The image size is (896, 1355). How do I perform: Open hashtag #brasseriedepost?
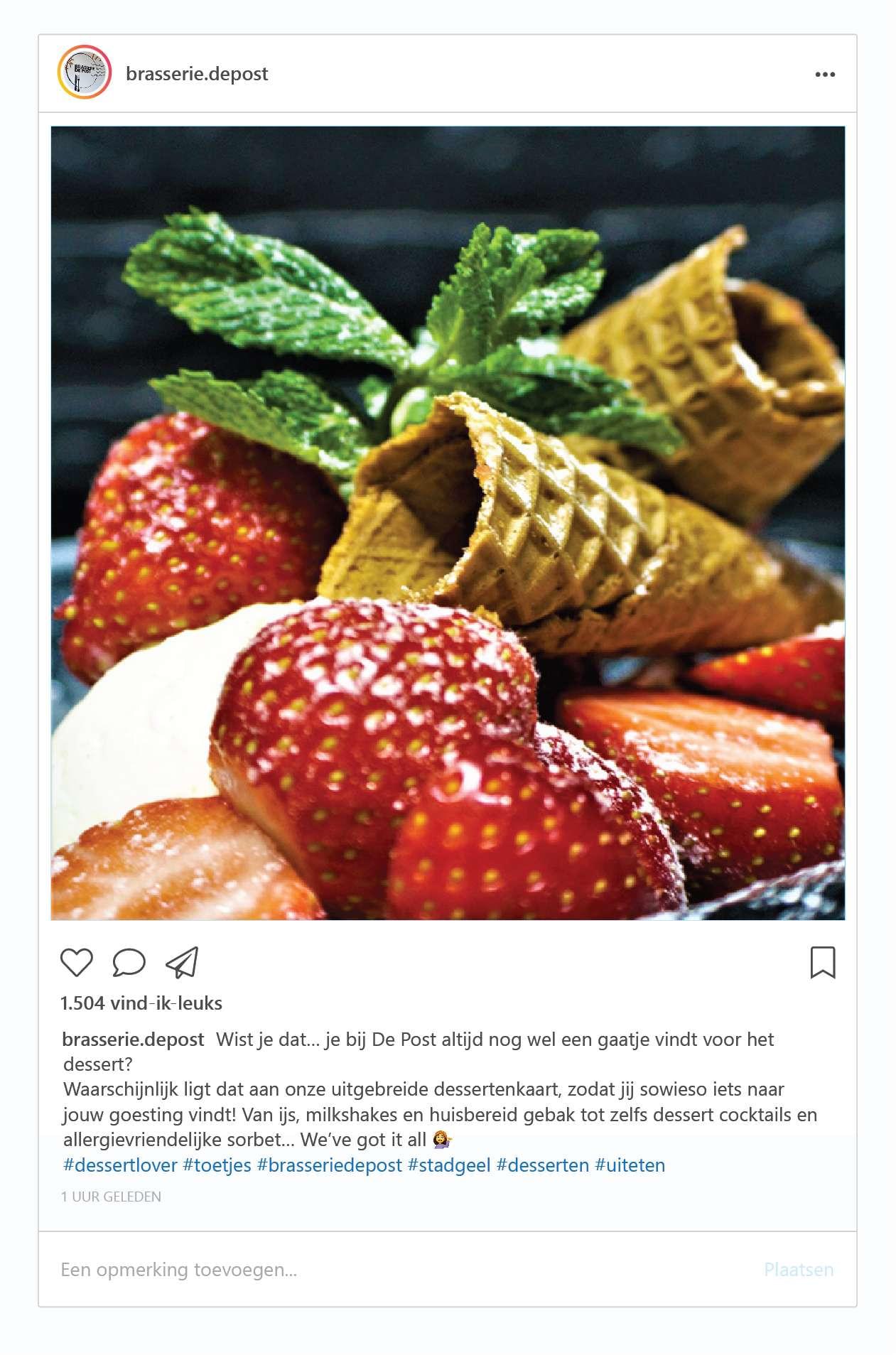pyautogui.click(x=330, y=1165)
